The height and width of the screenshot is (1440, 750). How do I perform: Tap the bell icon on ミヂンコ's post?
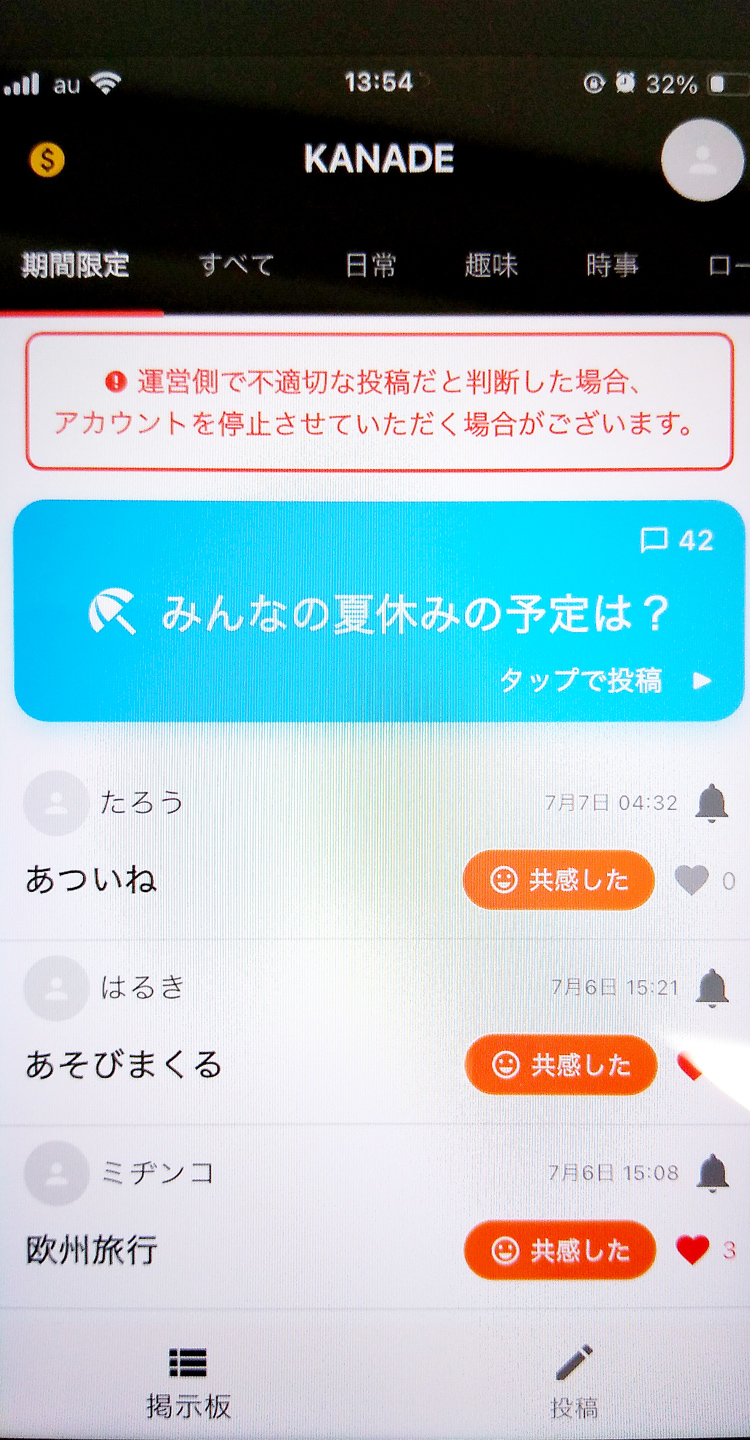coord(711,1173)
